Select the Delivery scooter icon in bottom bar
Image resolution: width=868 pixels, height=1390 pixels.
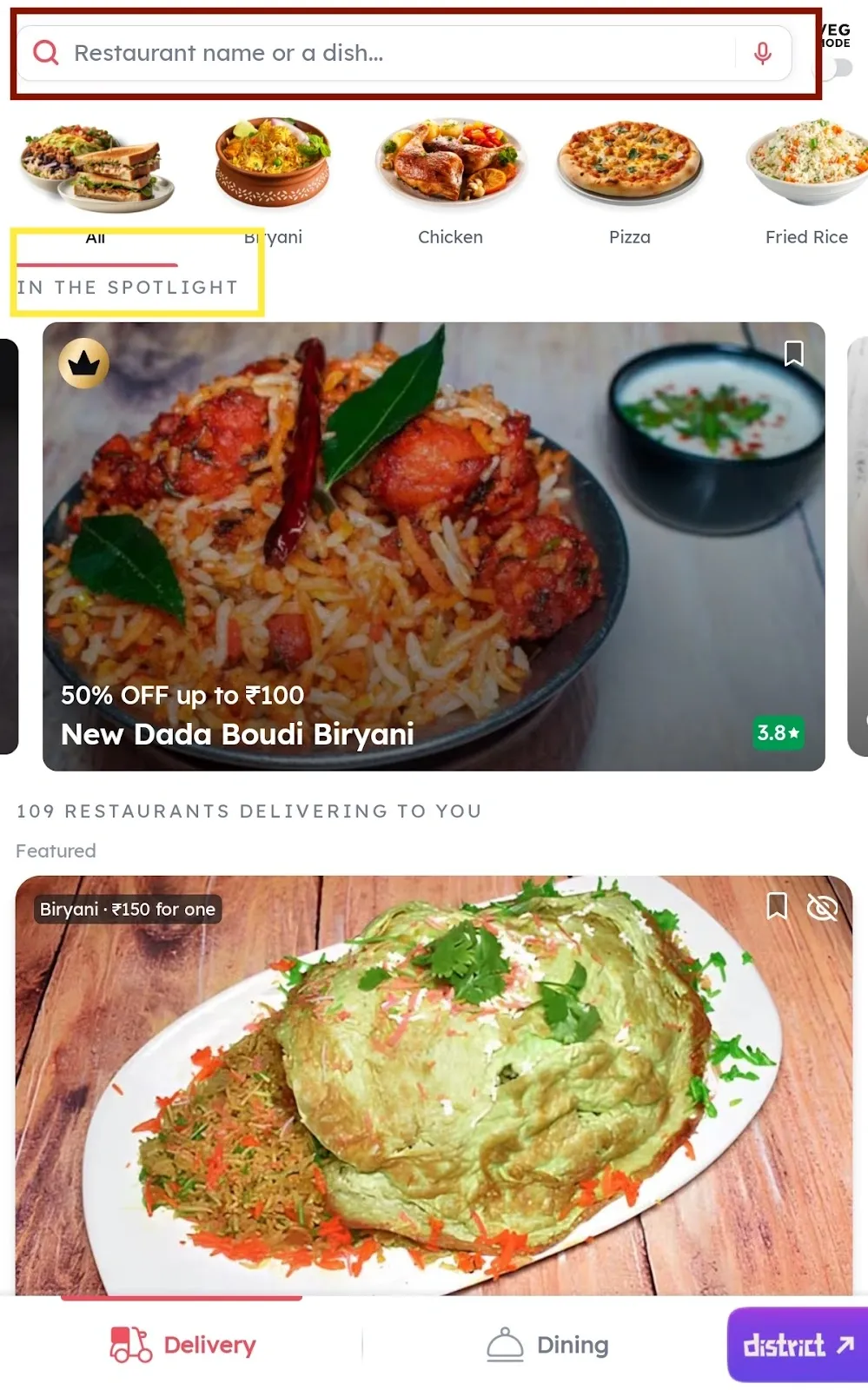(130, 1344)
